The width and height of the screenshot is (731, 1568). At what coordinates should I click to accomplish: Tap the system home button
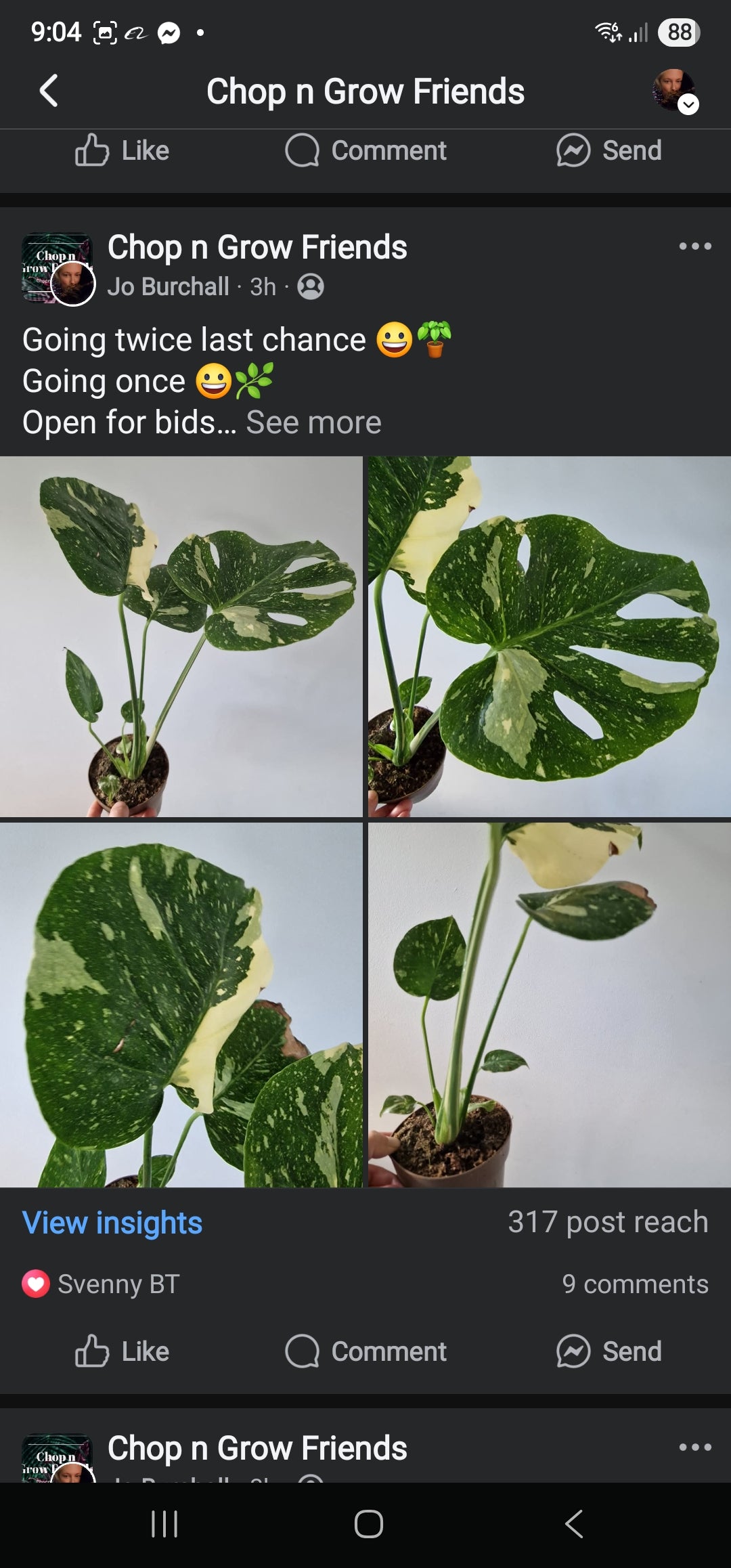(369, 1524)
